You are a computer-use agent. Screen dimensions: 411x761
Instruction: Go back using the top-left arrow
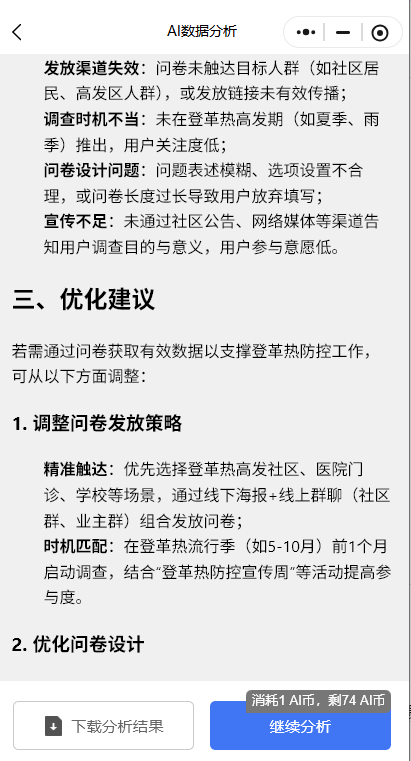pos(17,33)
